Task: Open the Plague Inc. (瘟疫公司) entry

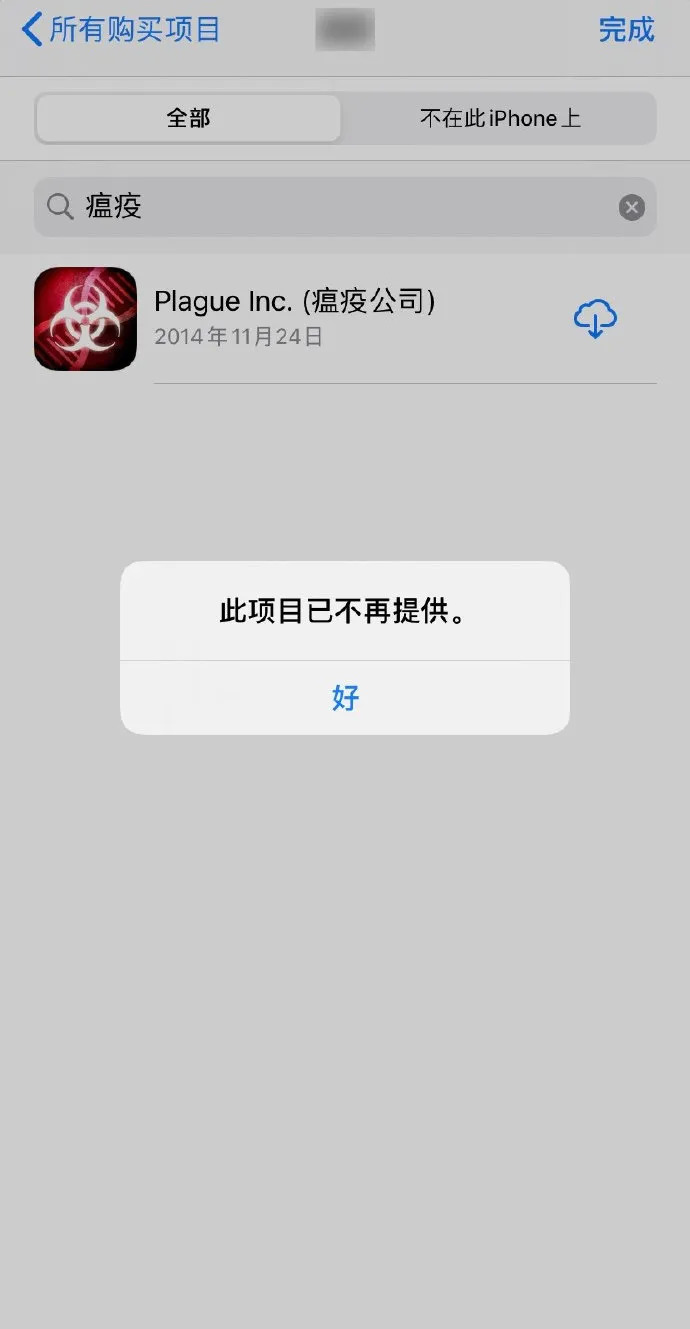Action: click(345, 319)
